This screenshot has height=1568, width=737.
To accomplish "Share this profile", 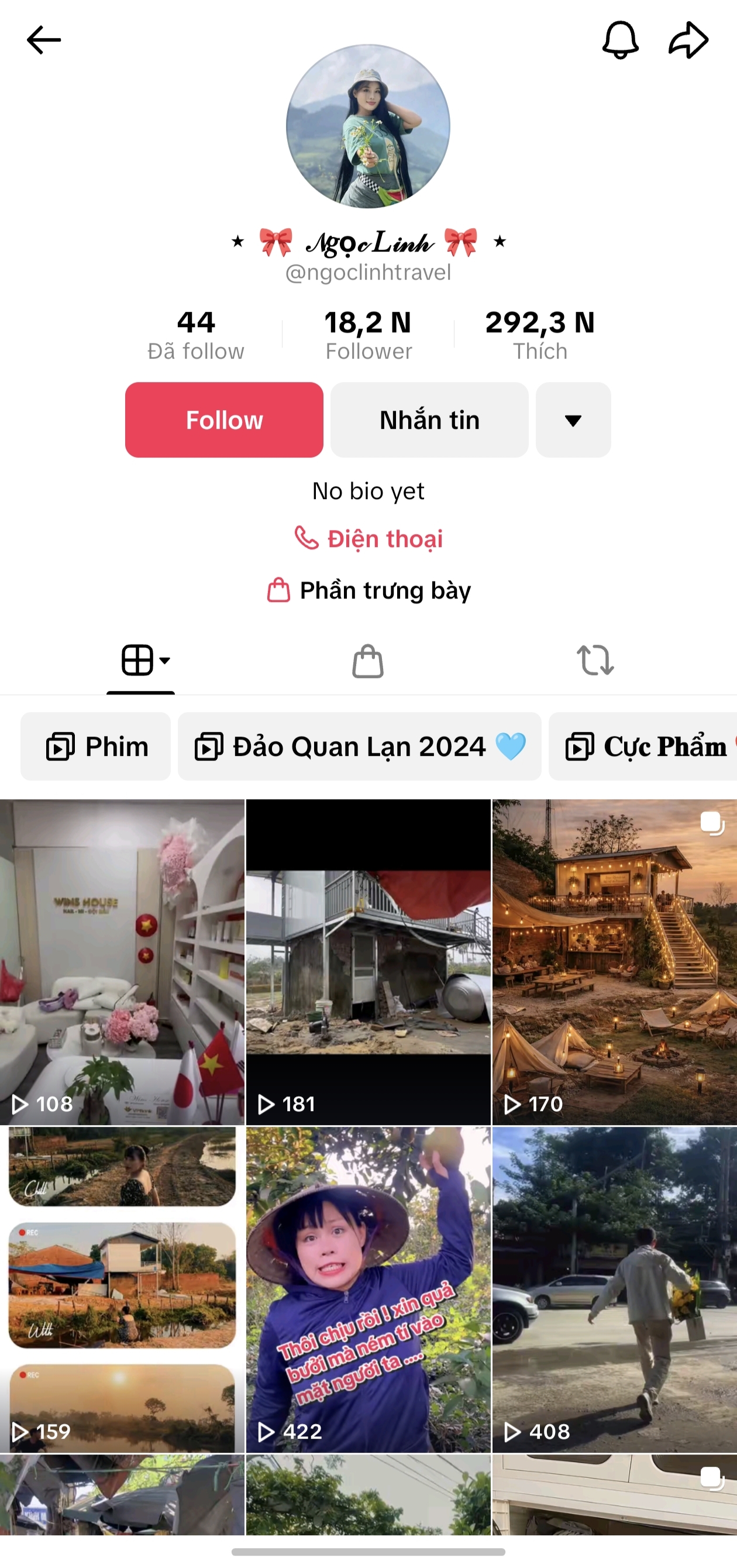I will coord(688,40).
